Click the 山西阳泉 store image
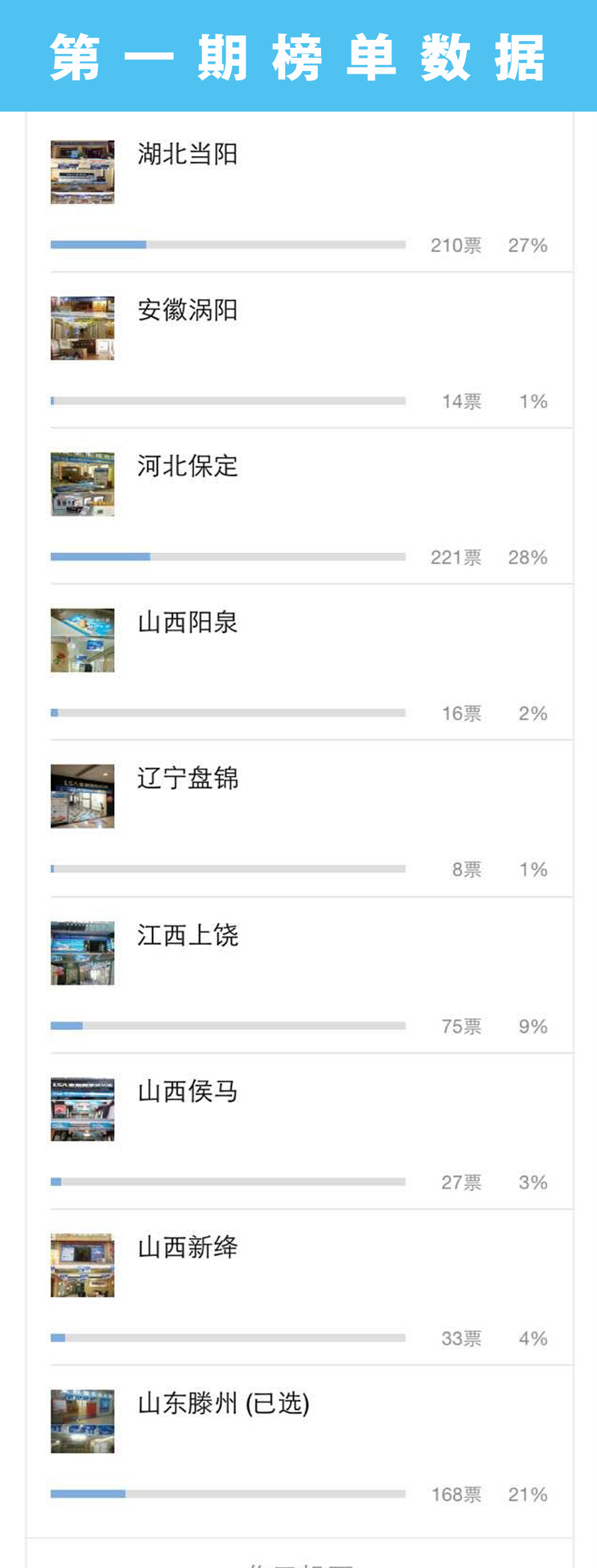 82,639
